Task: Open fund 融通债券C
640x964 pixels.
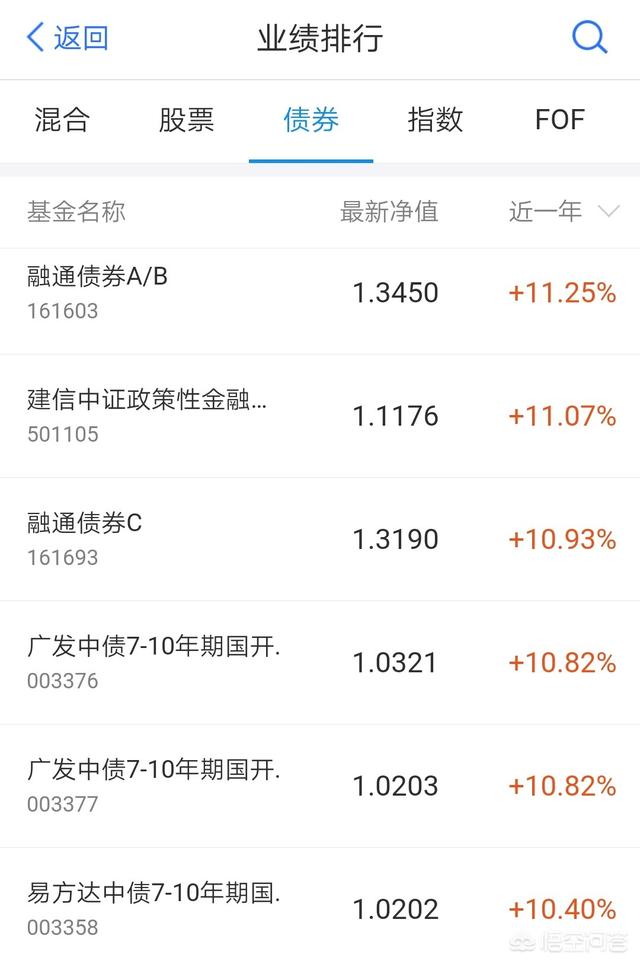Action: 320,539
